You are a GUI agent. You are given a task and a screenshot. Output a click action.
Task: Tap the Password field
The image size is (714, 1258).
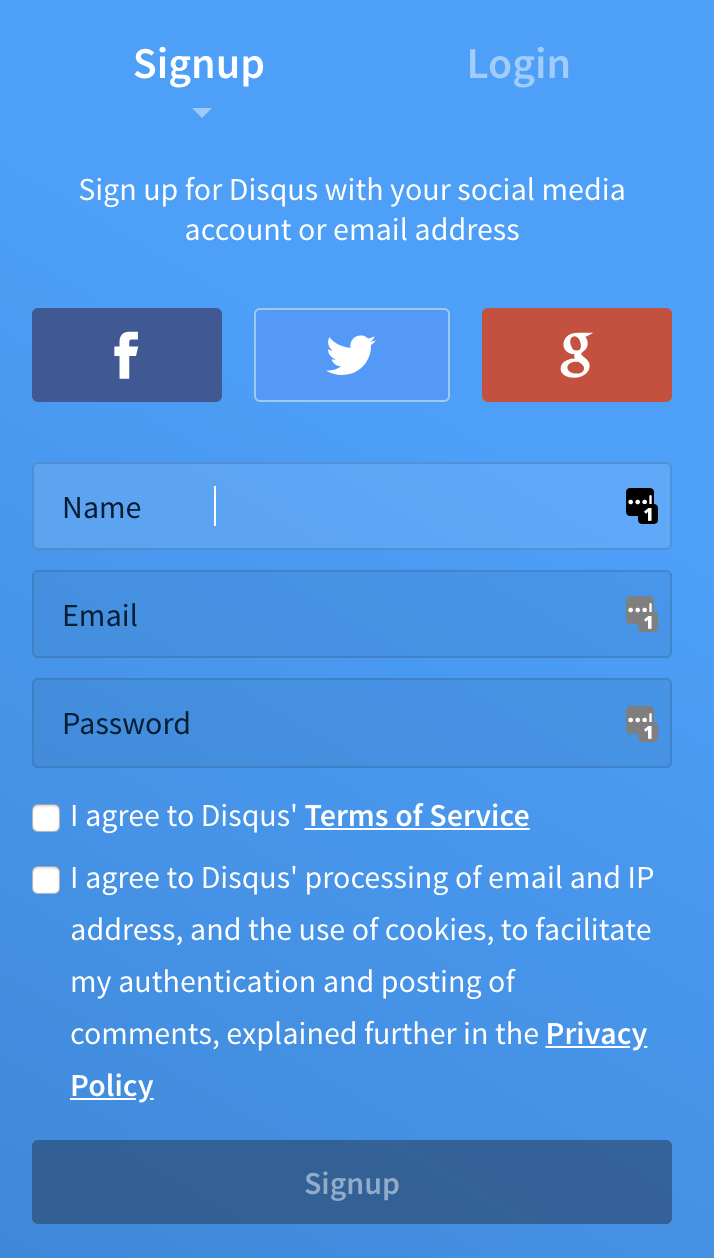(x=352, y=723)
